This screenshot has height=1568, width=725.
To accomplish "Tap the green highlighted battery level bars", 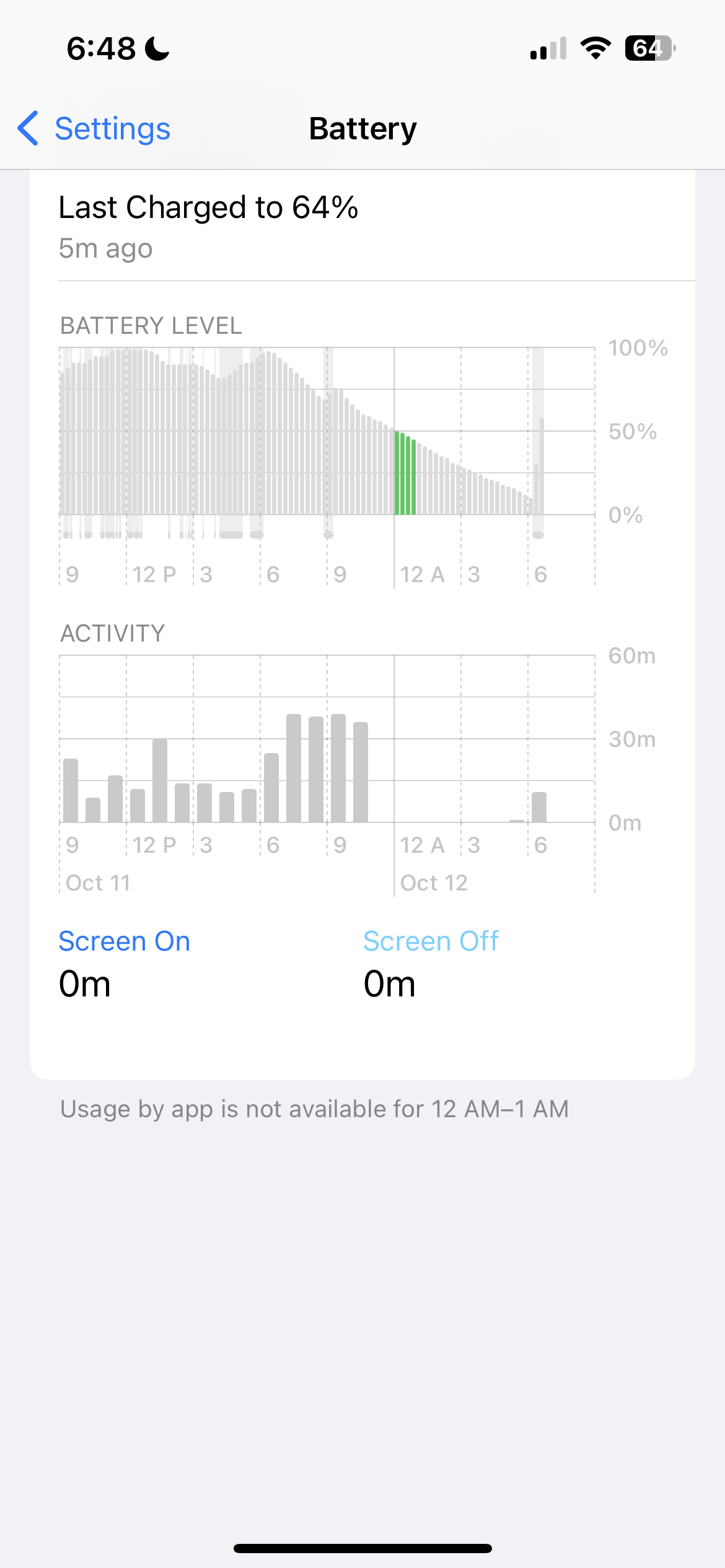I will (x=405, y=474).
